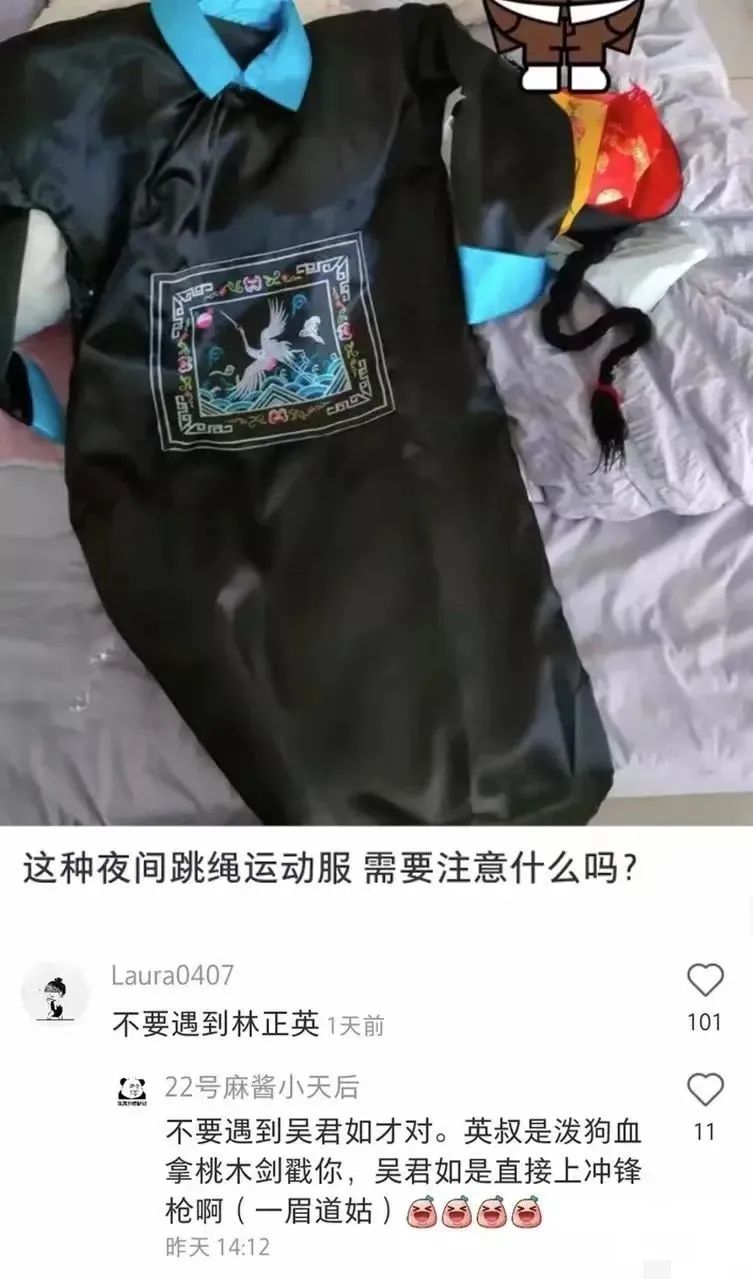Like the reply from 22号麻酱小天后
Image resolution: width=753 pixels, height=1279 pixels.
point(705,1089)
